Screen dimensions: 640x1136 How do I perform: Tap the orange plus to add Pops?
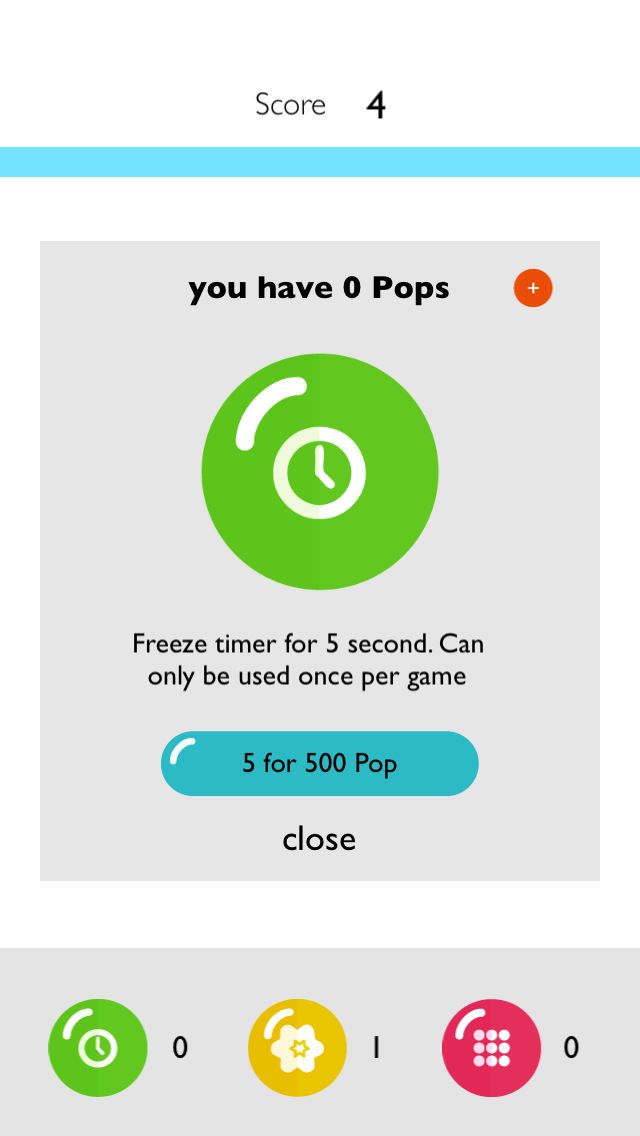pyautogui.click(x=533, y=288)
